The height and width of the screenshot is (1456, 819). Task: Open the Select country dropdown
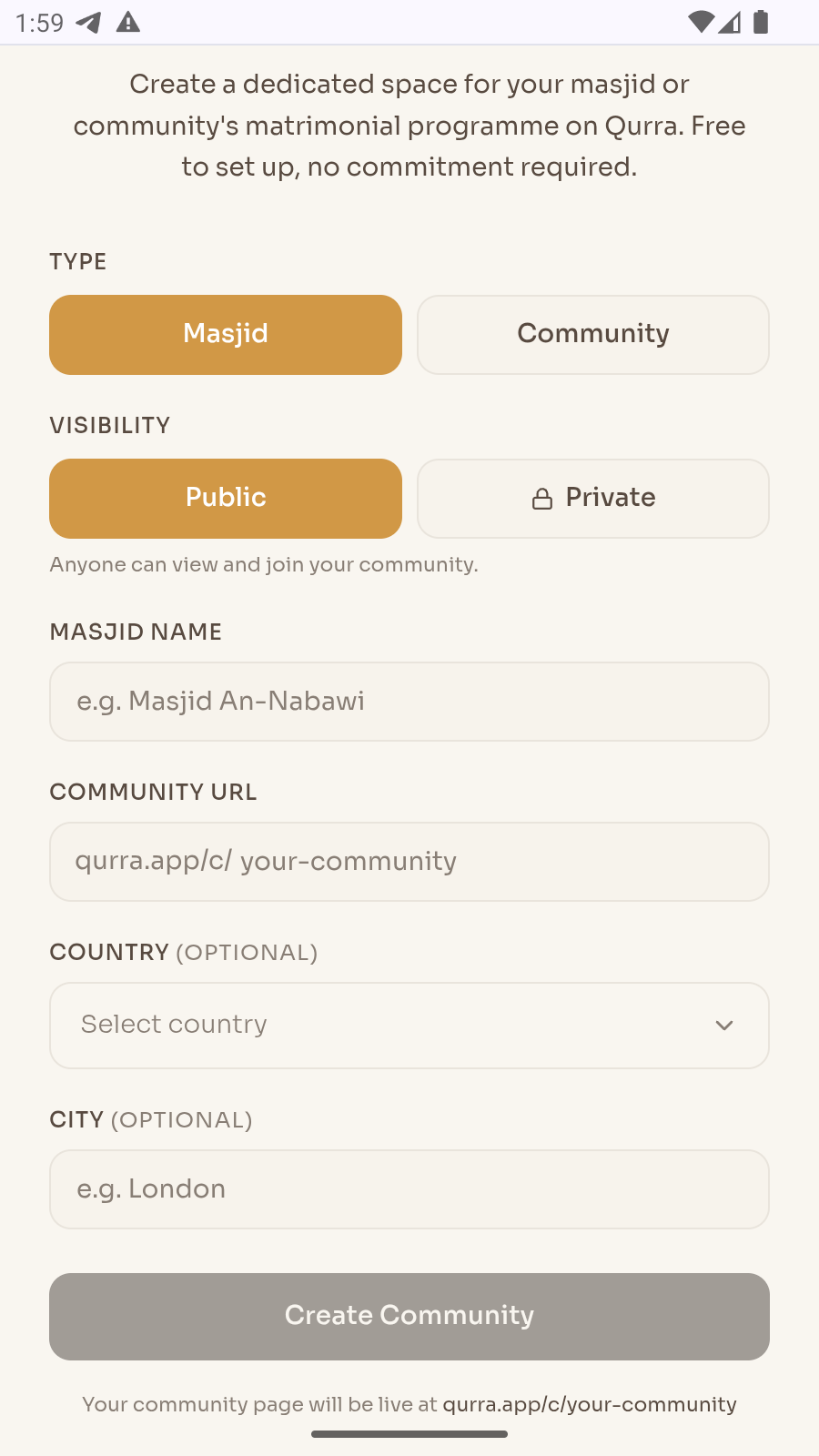pos(409,1025)
